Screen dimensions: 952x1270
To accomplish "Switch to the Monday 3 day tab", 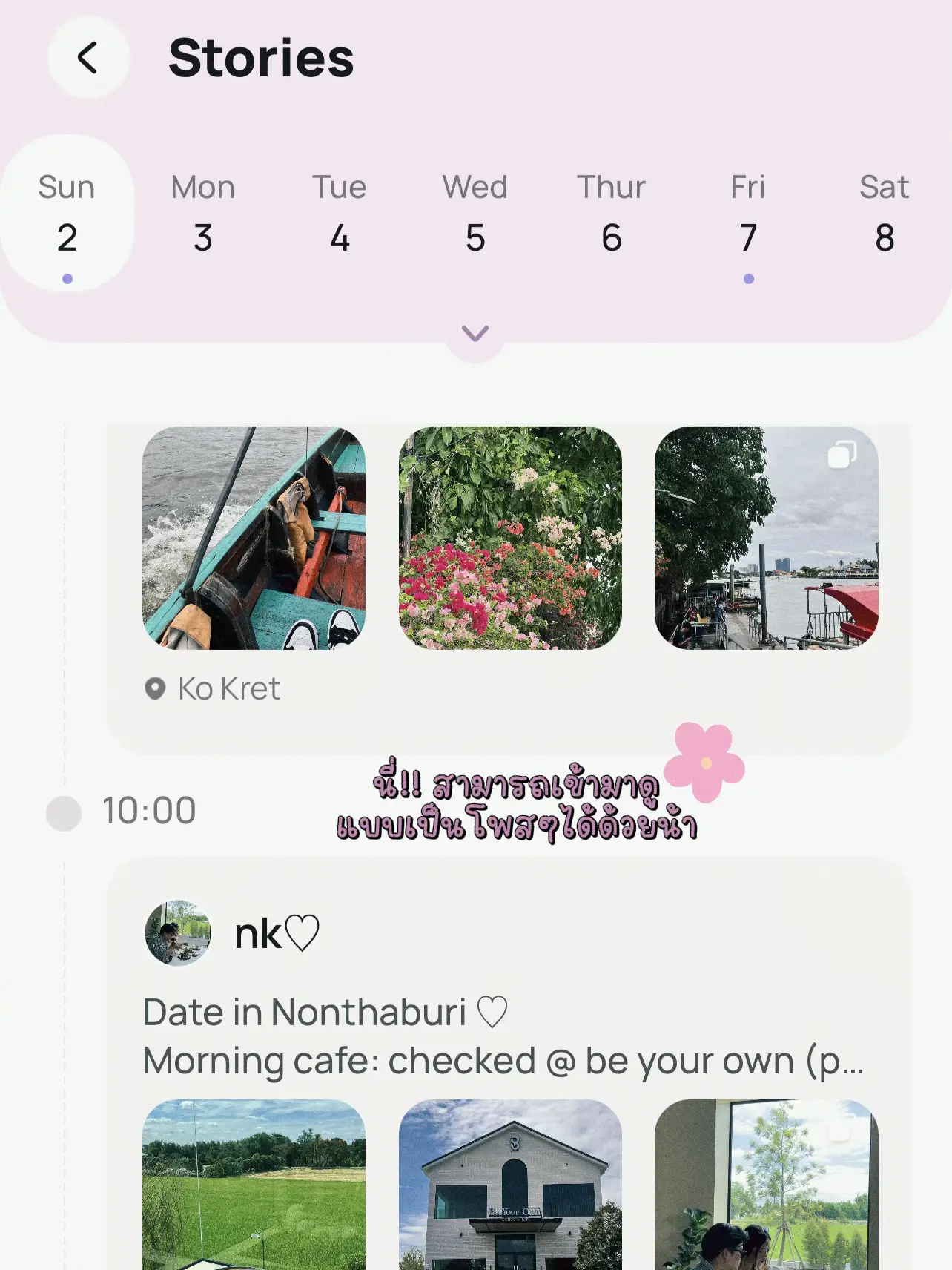I will [203, 215].
